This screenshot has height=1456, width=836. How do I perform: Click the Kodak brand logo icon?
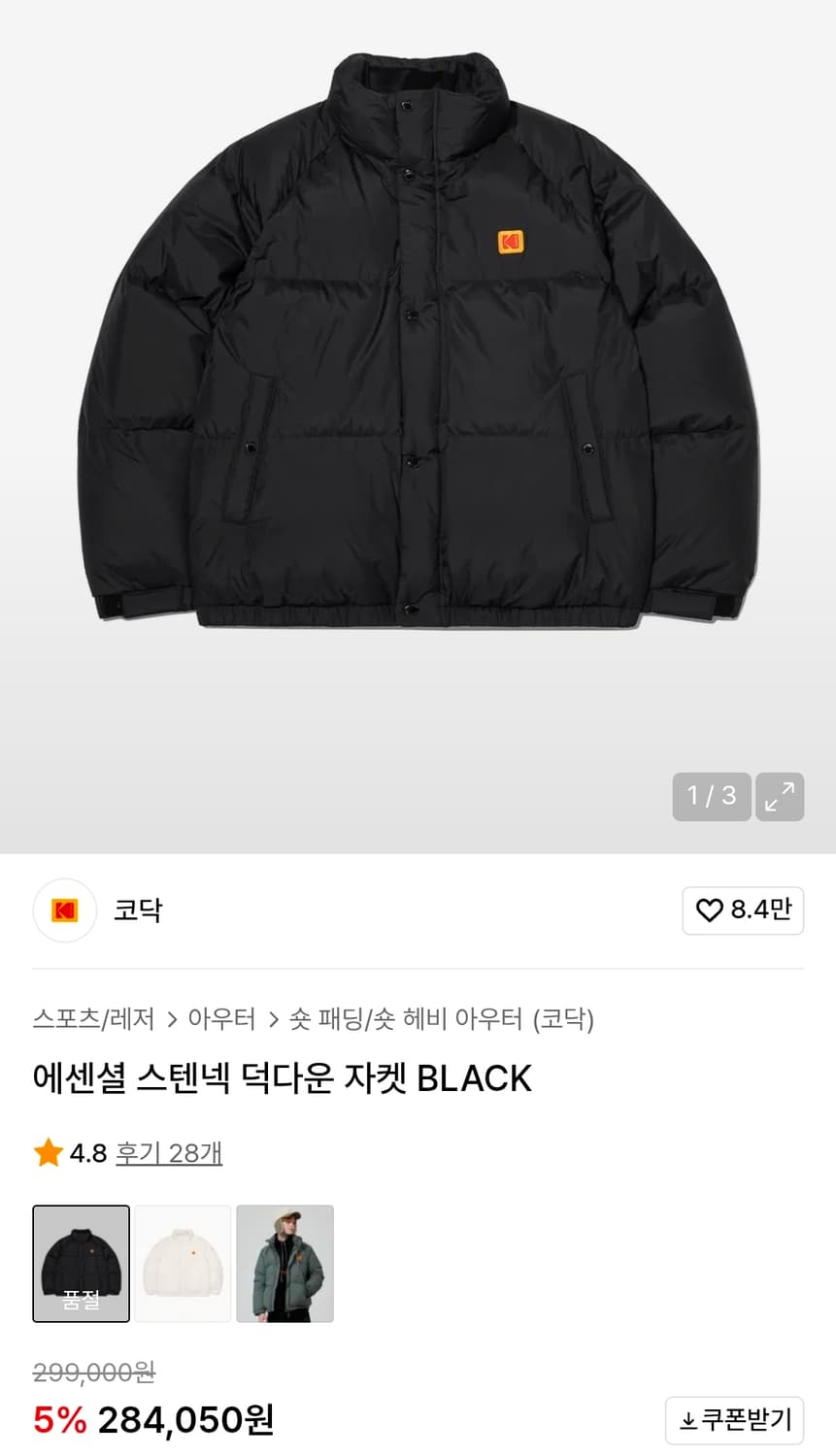click(x=64, y=910)
